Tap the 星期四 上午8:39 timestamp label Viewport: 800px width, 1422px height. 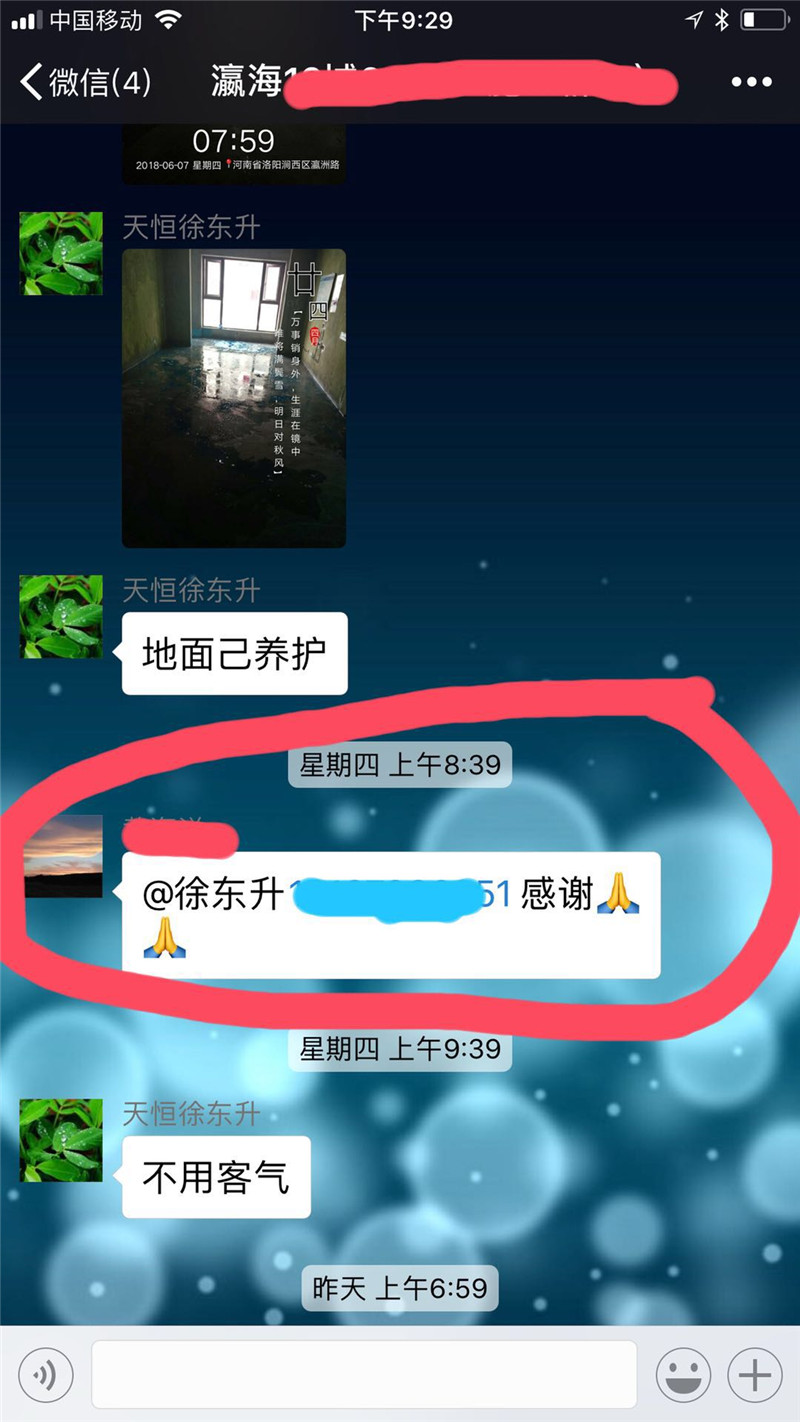(x=399, y=765)
